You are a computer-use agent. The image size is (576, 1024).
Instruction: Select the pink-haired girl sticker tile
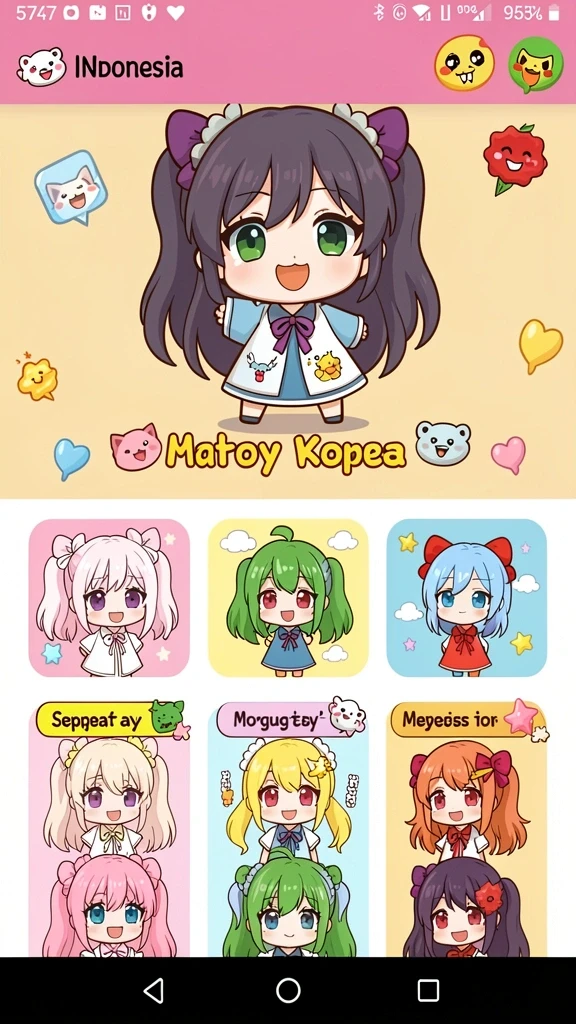click(109, 598)
